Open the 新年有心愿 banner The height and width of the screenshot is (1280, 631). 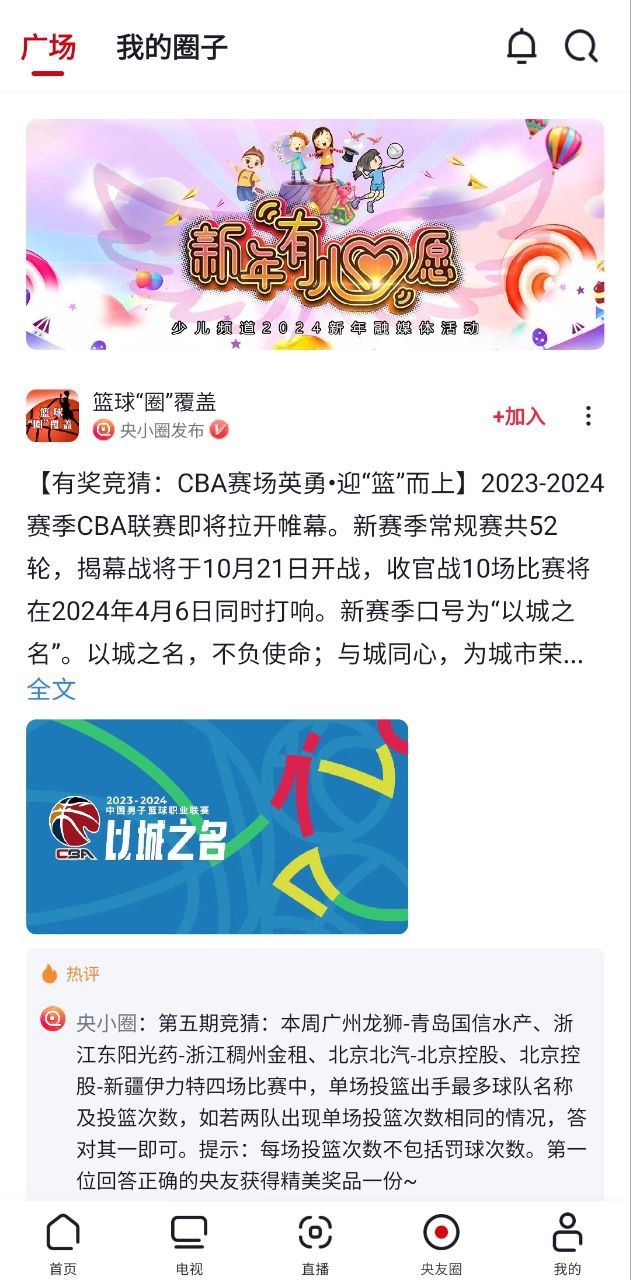coord(315,234)
